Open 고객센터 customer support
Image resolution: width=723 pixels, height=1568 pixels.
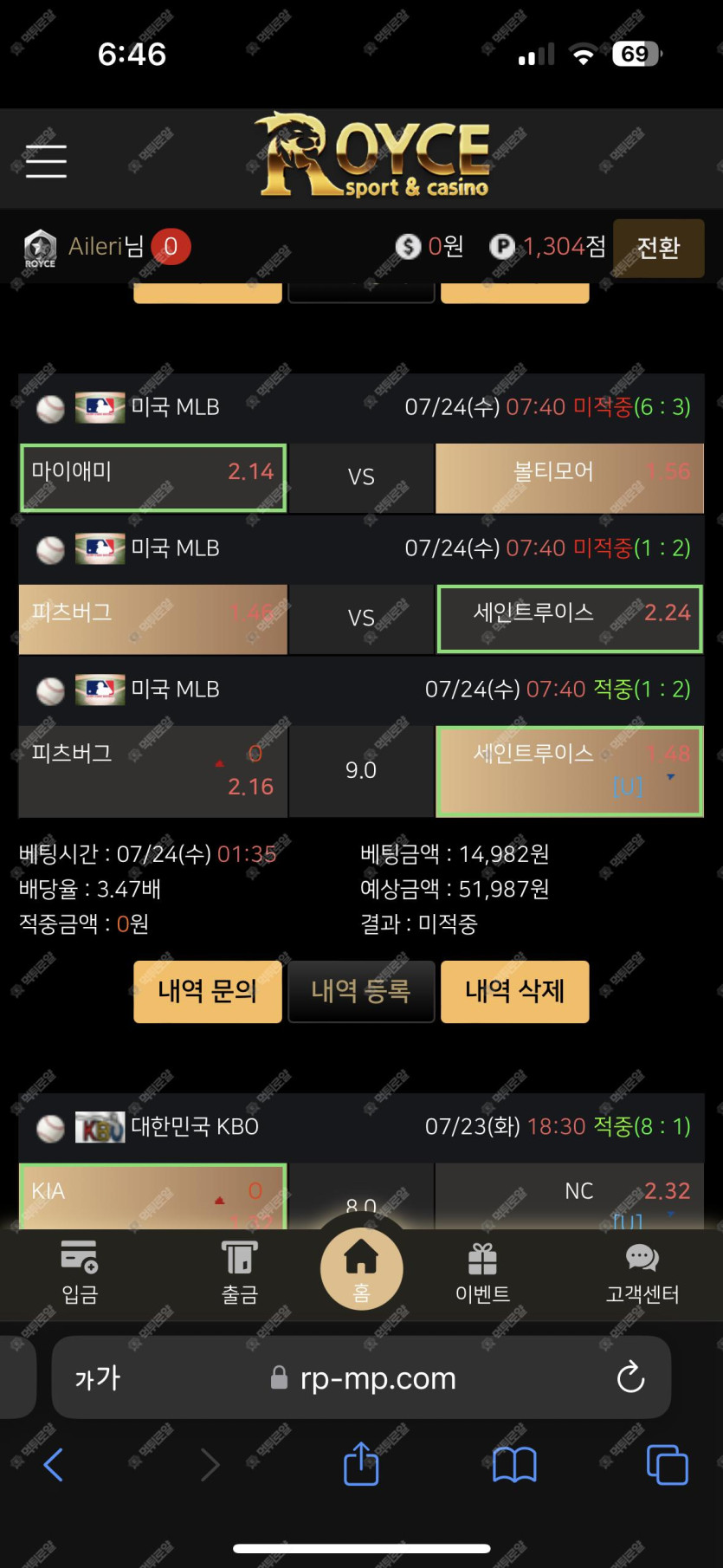pyautogui.click(x=642, y=1272)
